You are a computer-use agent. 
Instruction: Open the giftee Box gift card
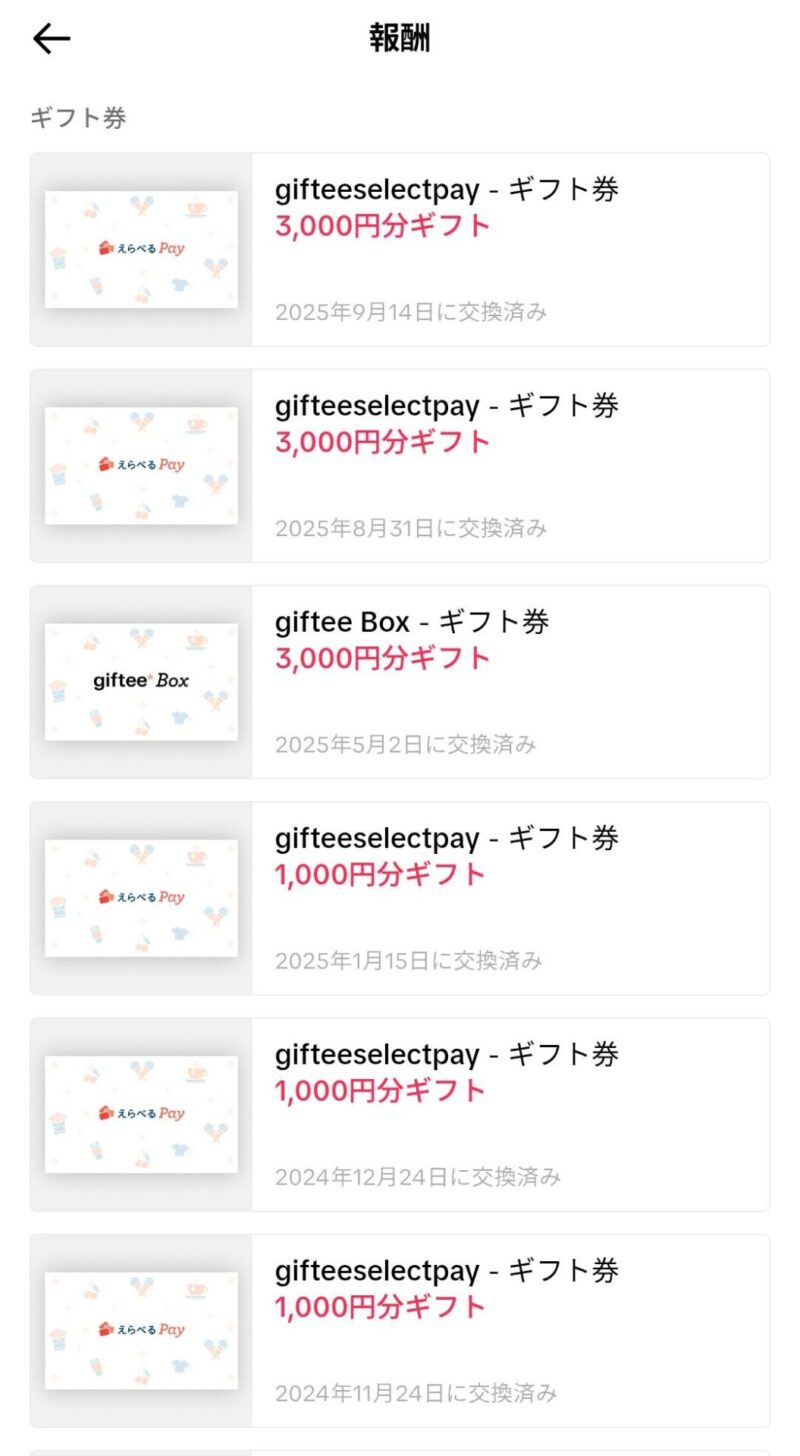pos(400,682)
